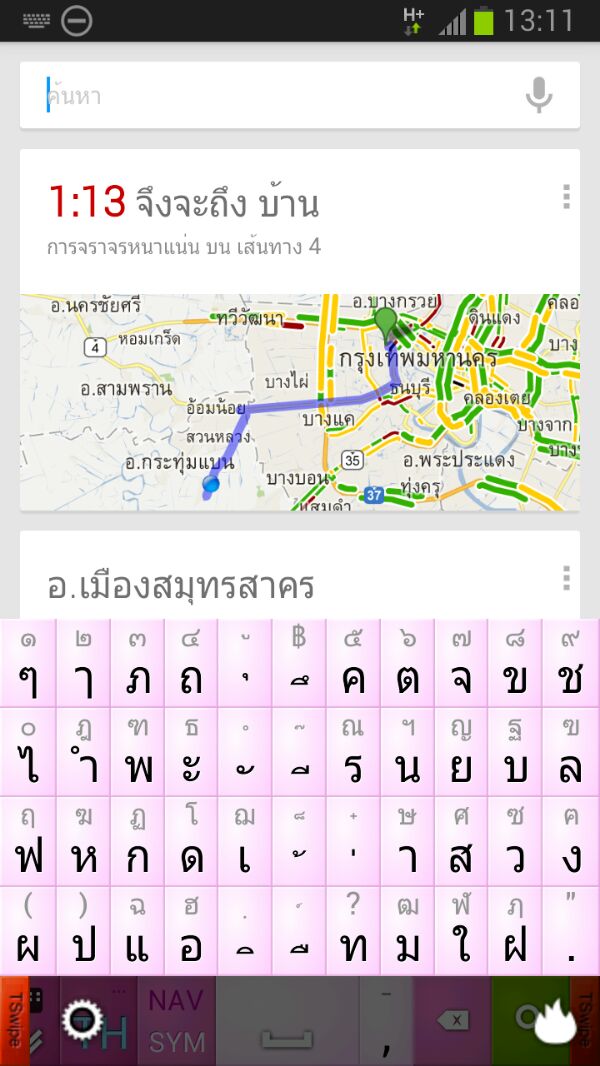Open overflow menu on the บ้าน commute card
Viewport: 600px width, 1066px height.
(566, 197)
